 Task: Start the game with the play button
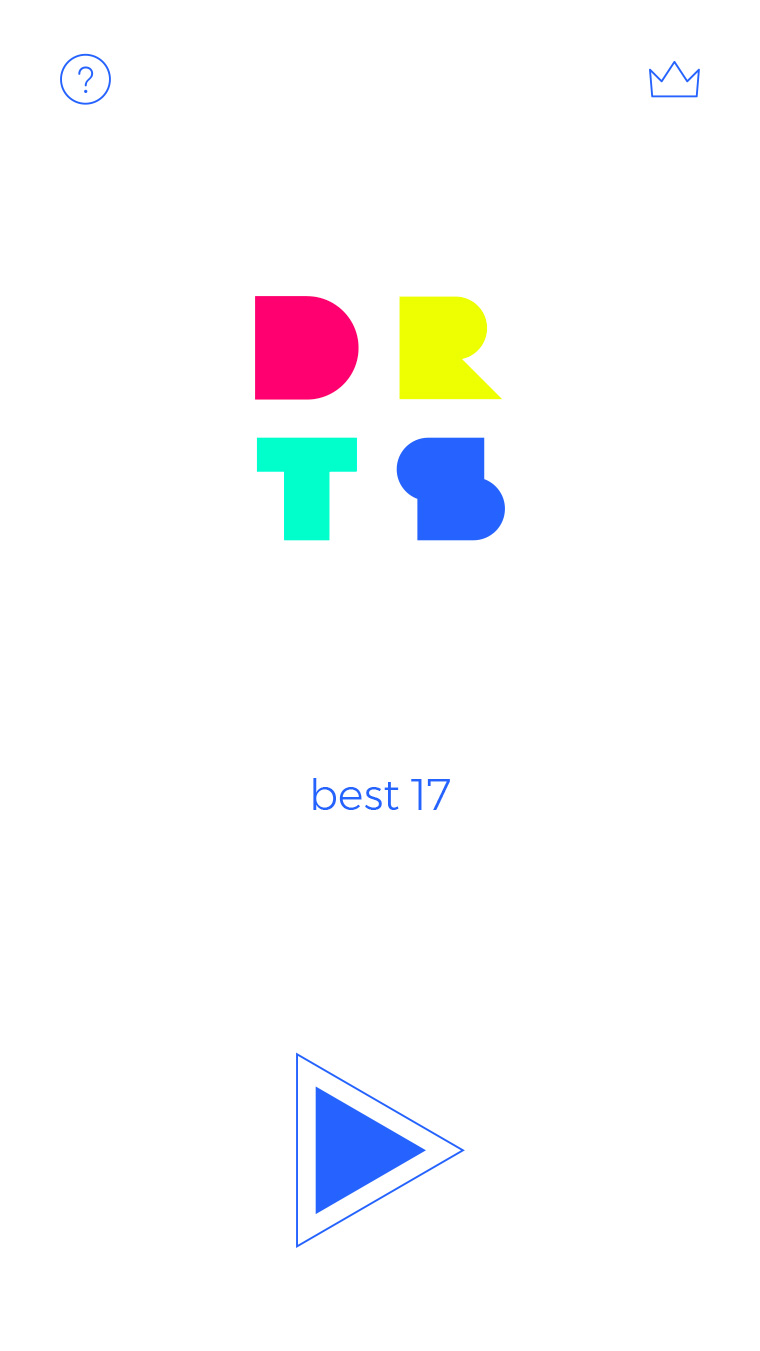[x=379, y=1150]
